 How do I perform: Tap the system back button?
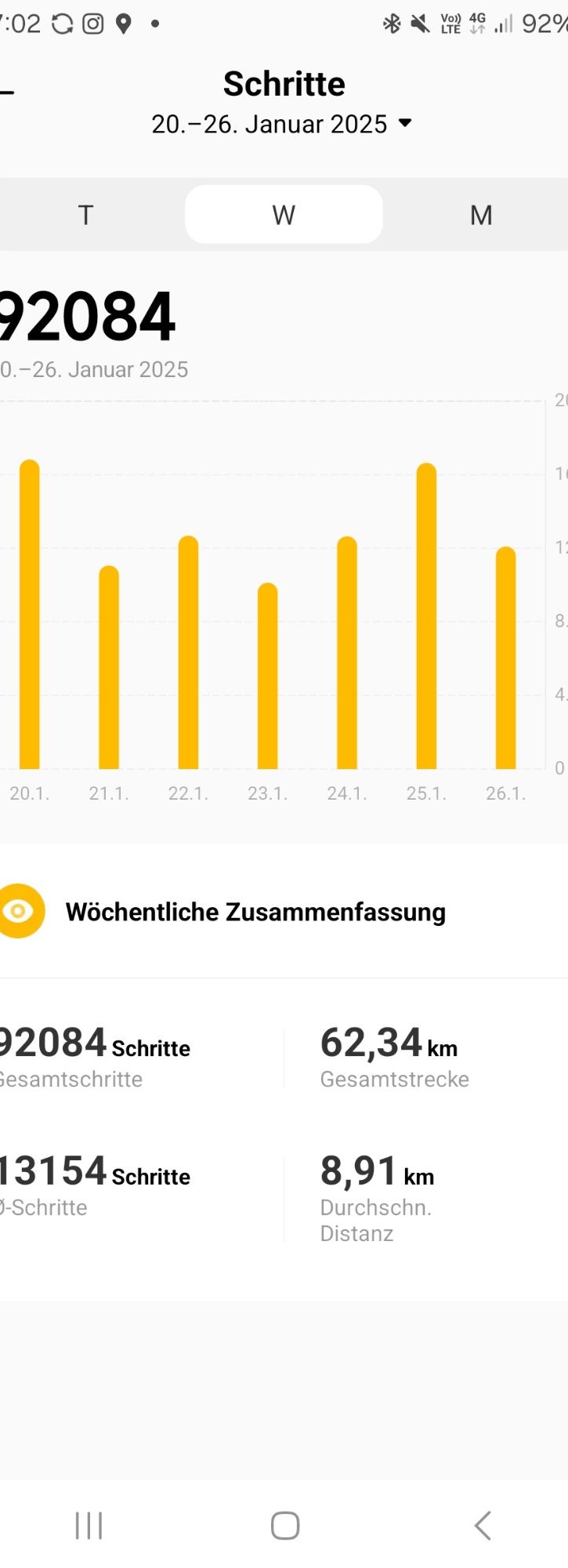[x=483, y=1526]
